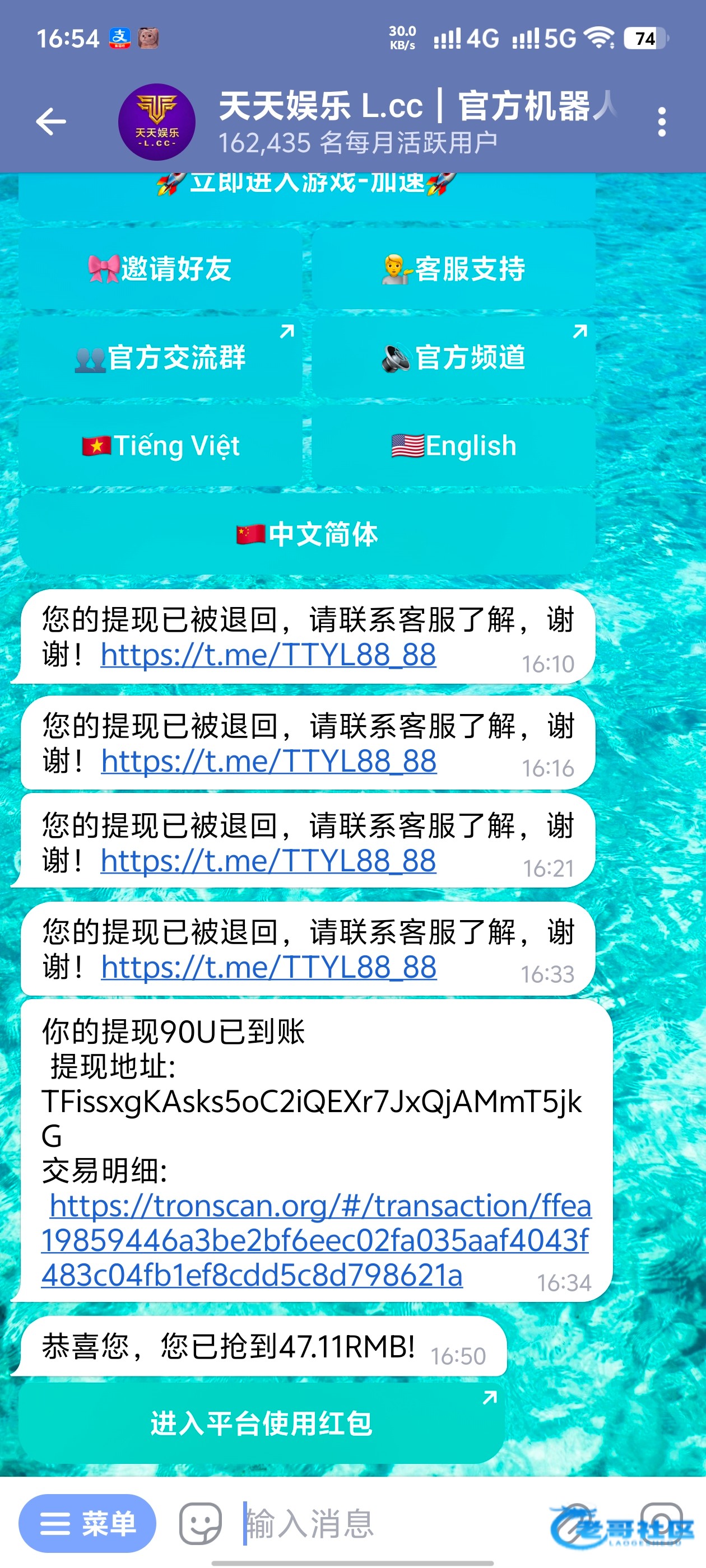The height and width of the screenshot is (1568, 706).
Task: Tap the 立即进入游戏-加速 button
Action: coord(306,186)
